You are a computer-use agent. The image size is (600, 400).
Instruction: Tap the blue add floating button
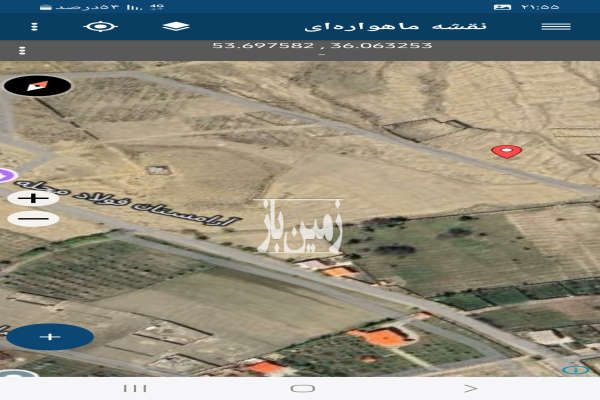tap(50, 337)
